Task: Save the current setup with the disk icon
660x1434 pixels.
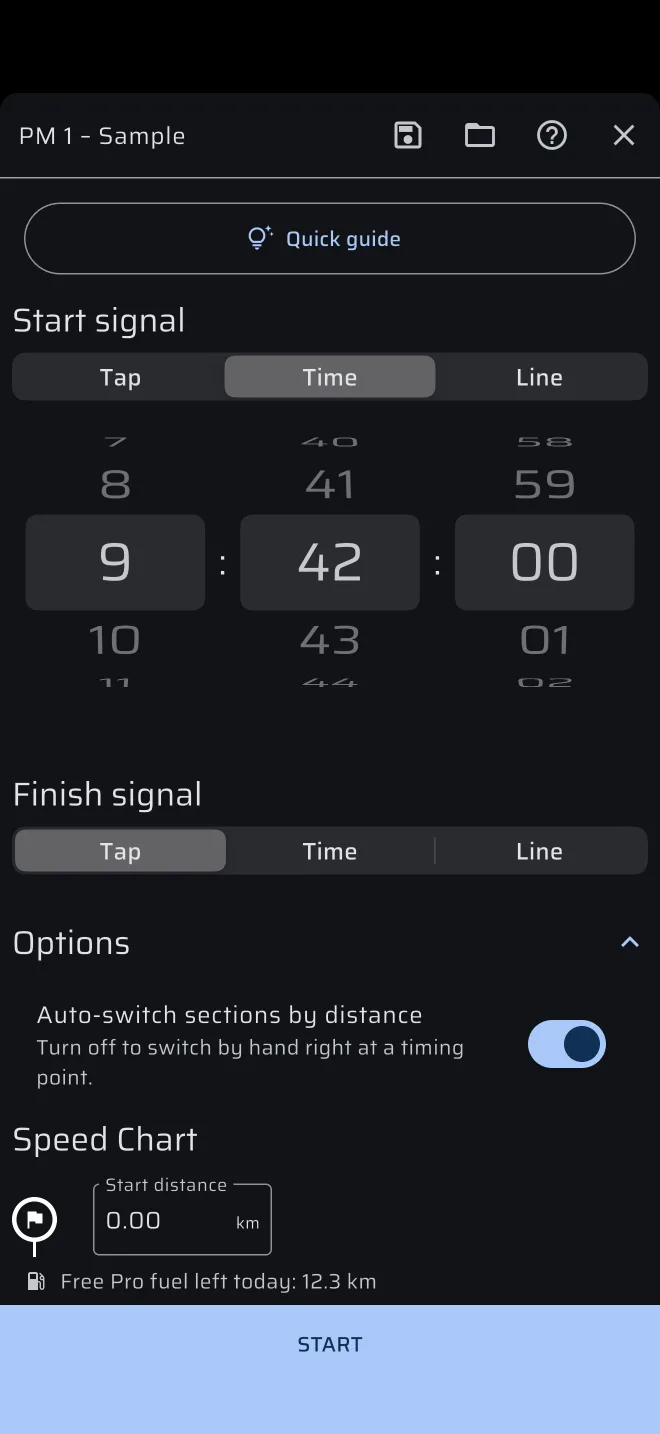Action: (x=408, y=135)
